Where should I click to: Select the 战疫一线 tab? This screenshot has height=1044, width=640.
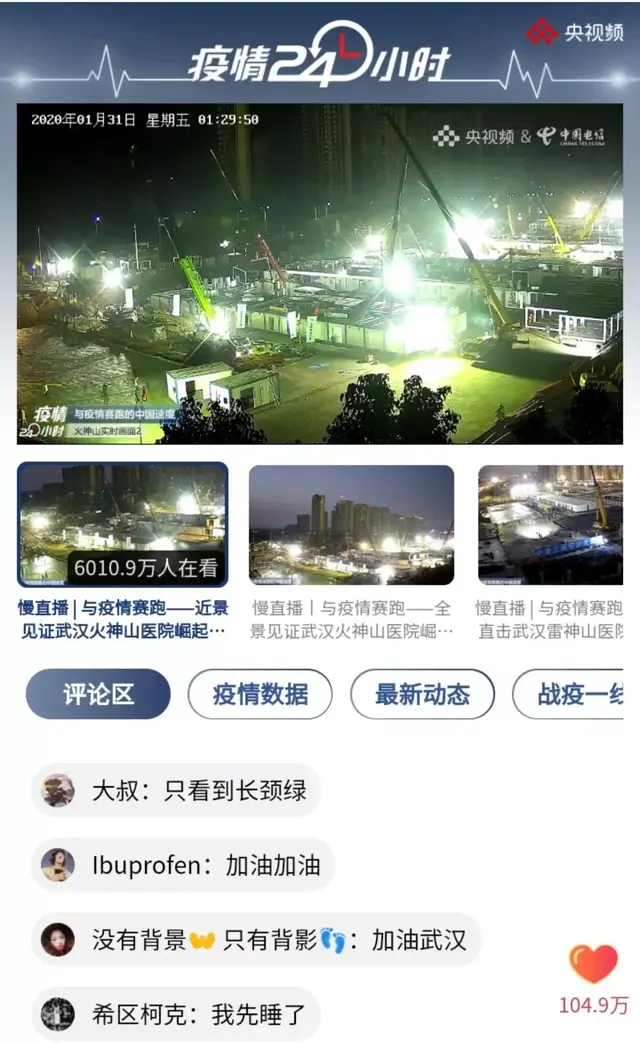point(575,694)
